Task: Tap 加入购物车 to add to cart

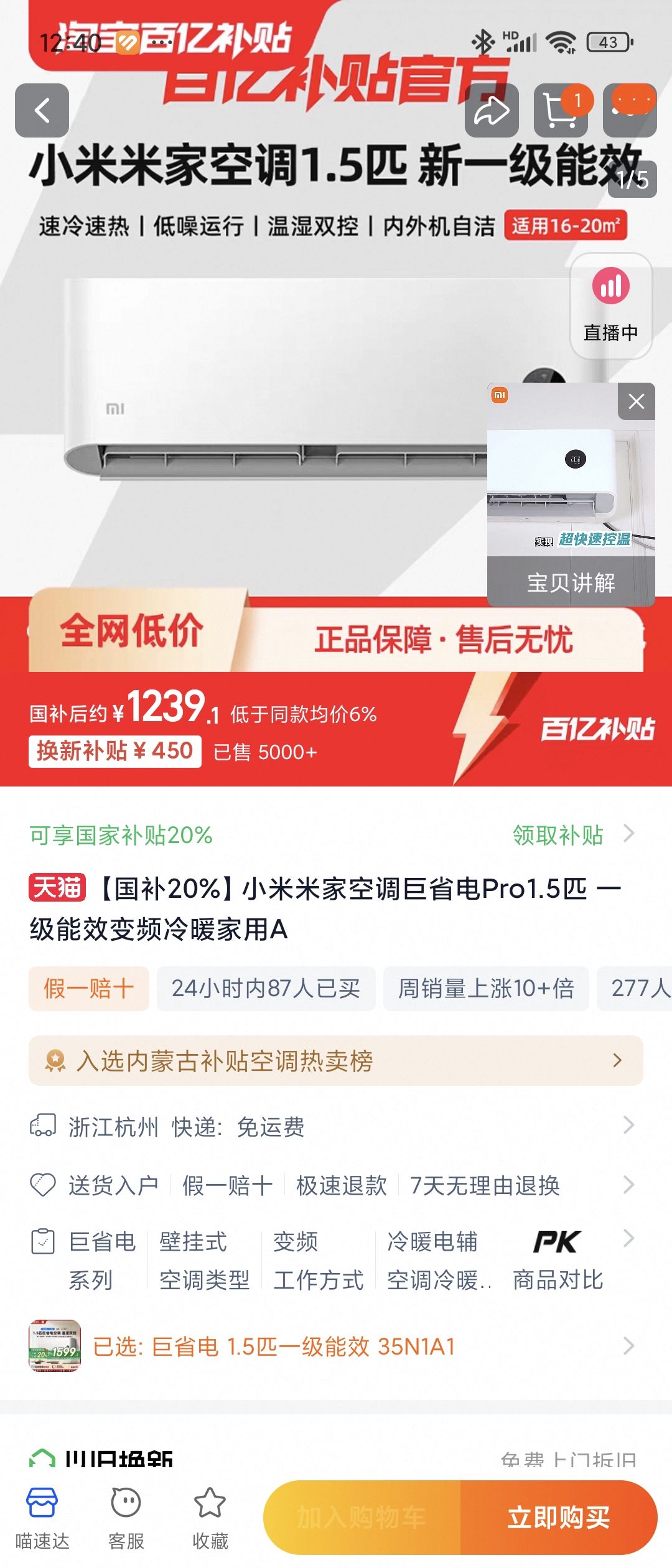Action: (362, 1517)
